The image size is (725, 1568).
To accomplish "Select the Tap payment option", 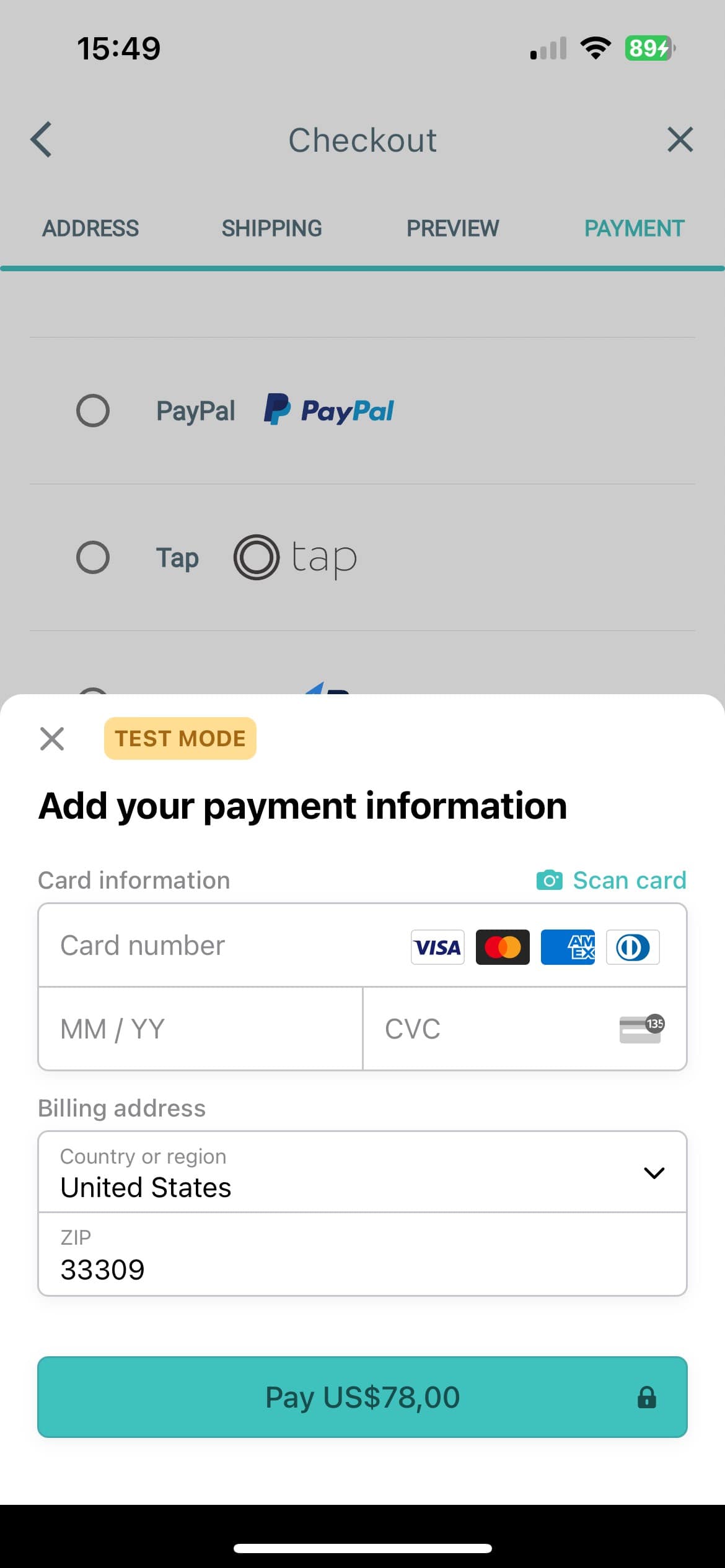I will (93, 557).
